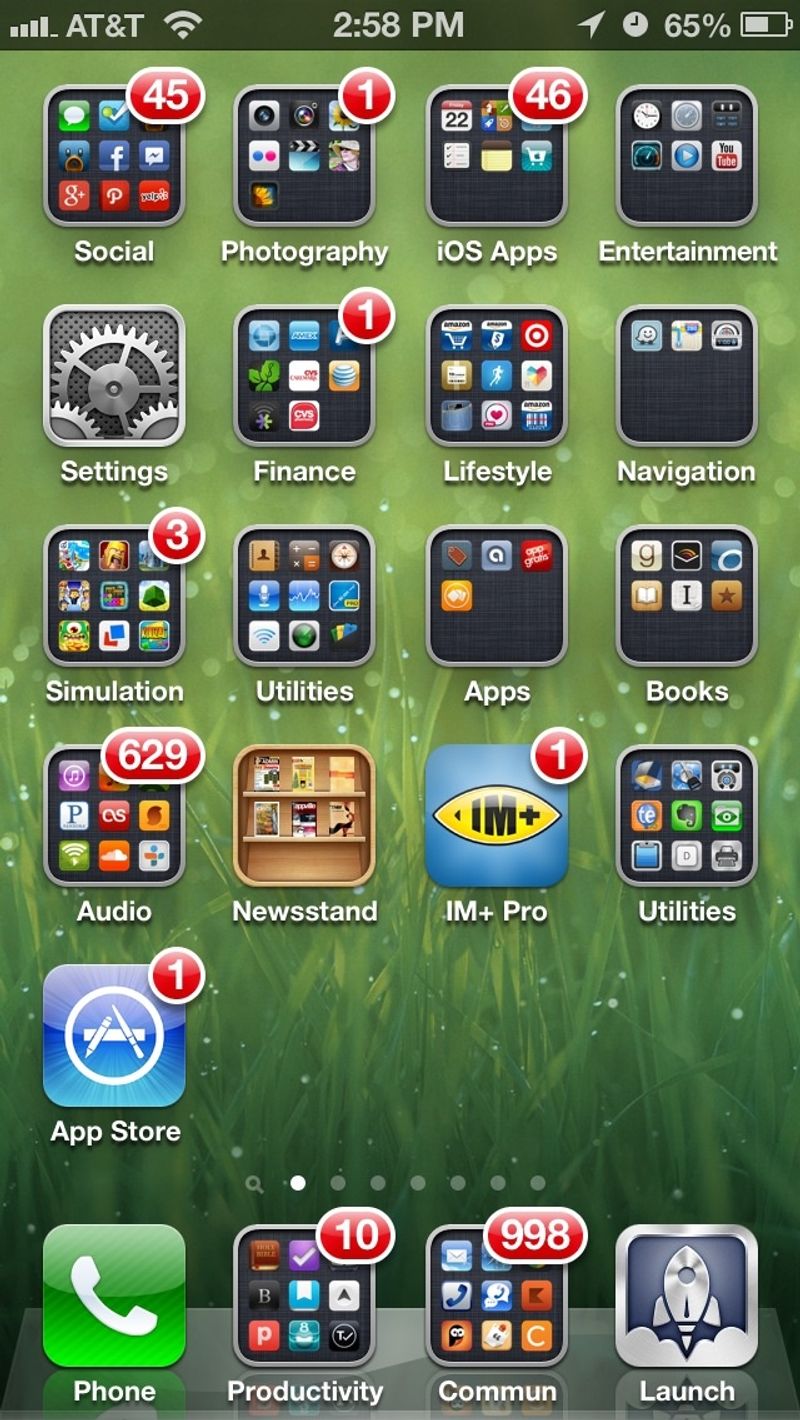Open the Photography folder
Image resolution: width=800 pixels, height=1420 pixels.
point(304,155)
